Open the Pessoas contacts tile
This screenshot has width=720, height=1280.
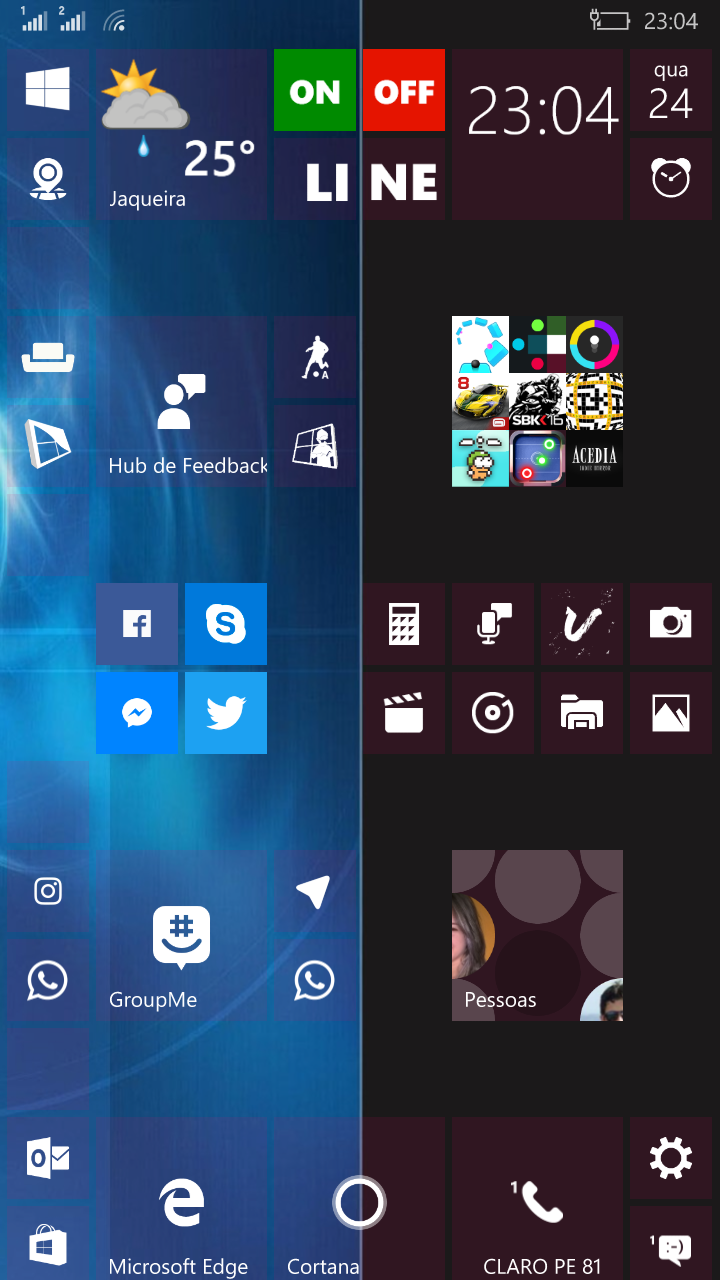click(x=537, y=936)
